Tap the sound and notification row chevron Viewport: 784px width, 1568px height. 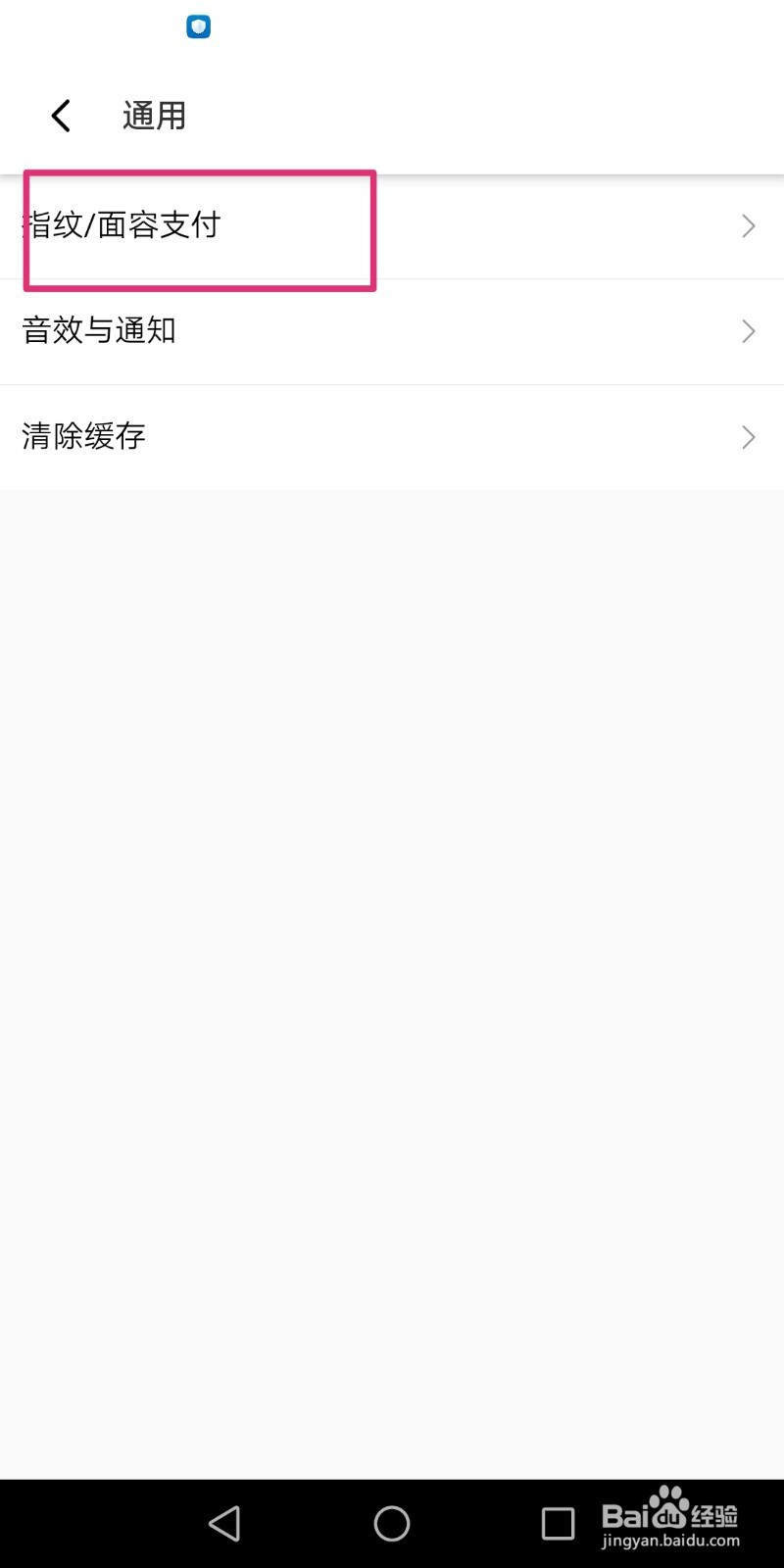(748, 331)
